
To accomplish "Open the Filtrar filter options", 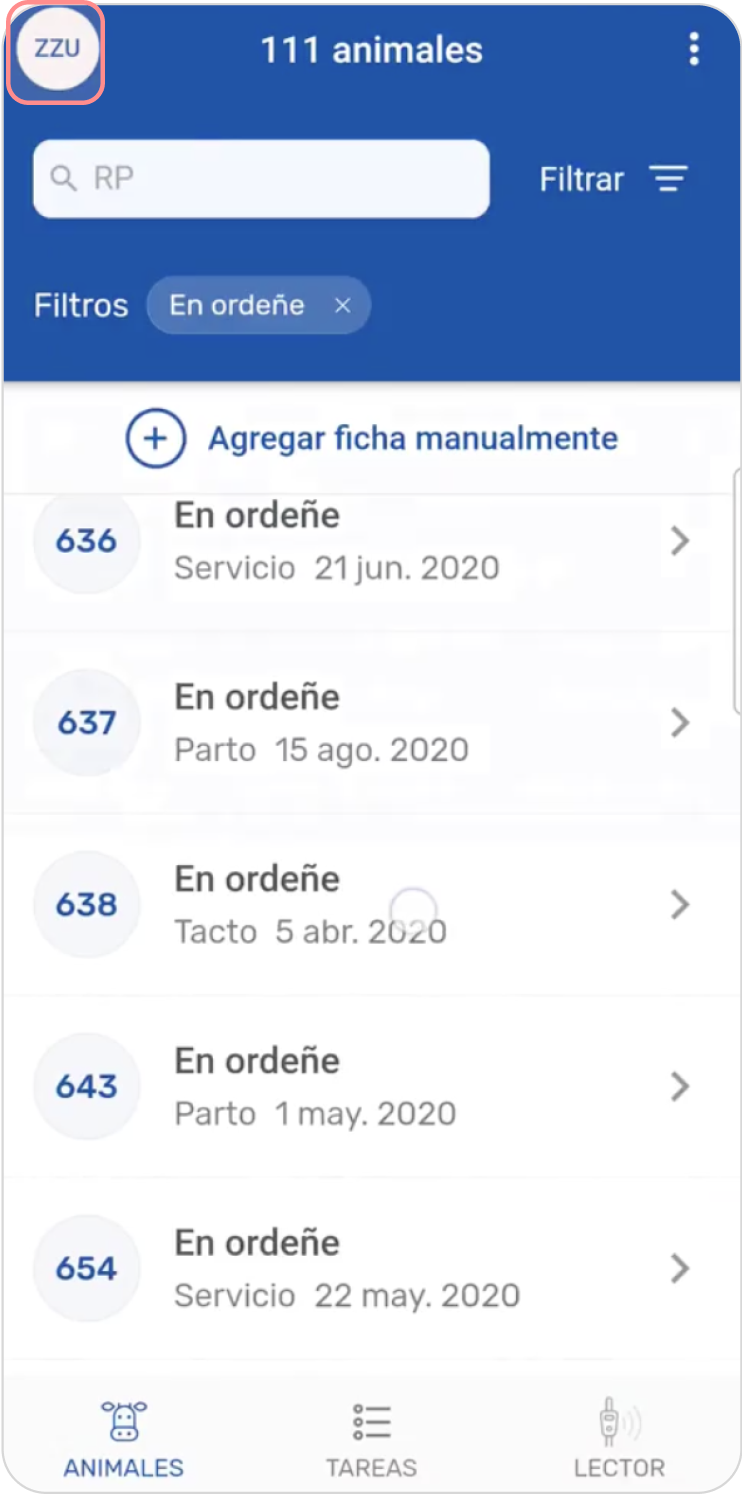I will click(x=613, y=179).
